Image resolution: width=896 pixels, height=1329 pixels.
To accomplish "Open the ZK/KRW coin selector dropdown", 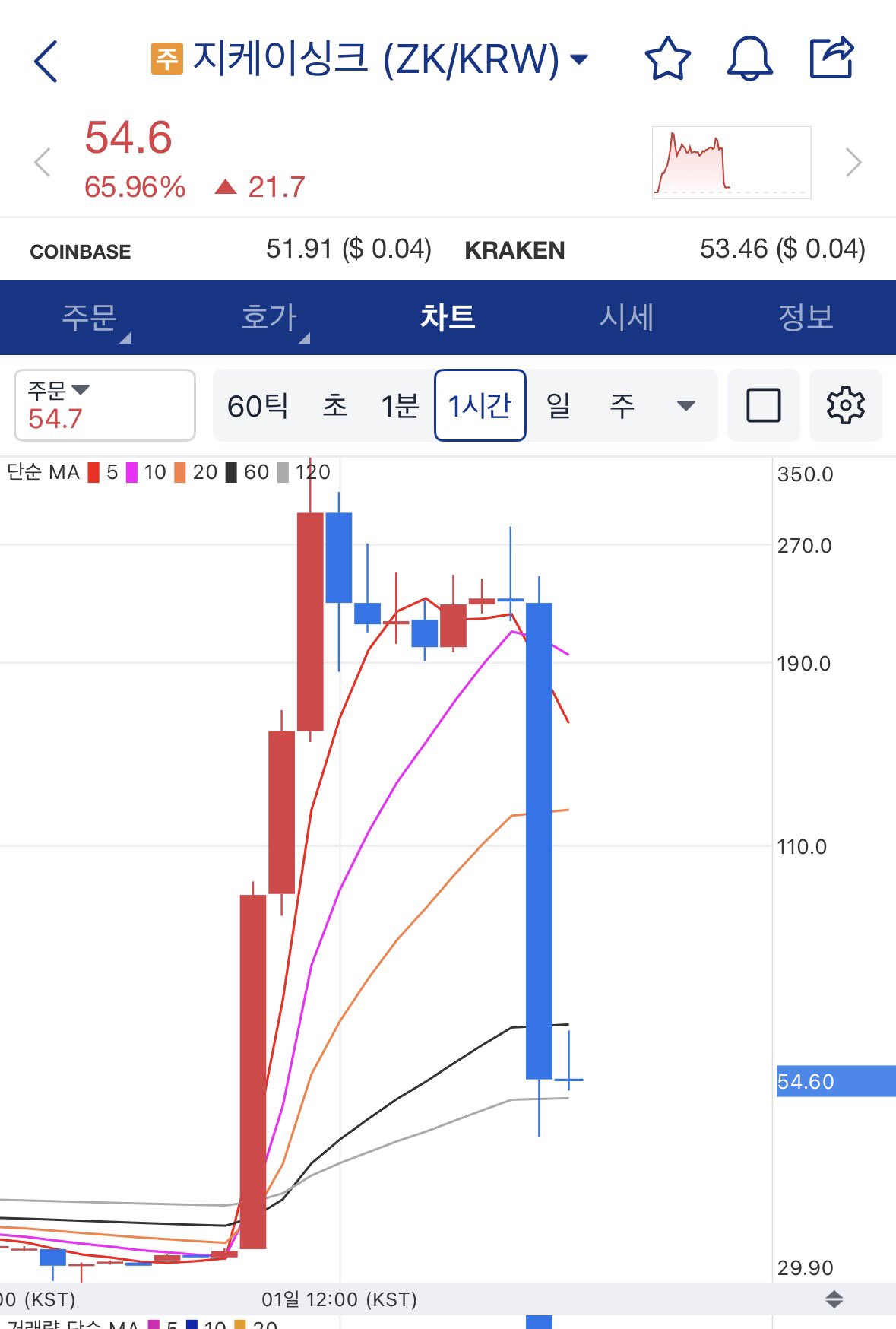I will [579, 59].
